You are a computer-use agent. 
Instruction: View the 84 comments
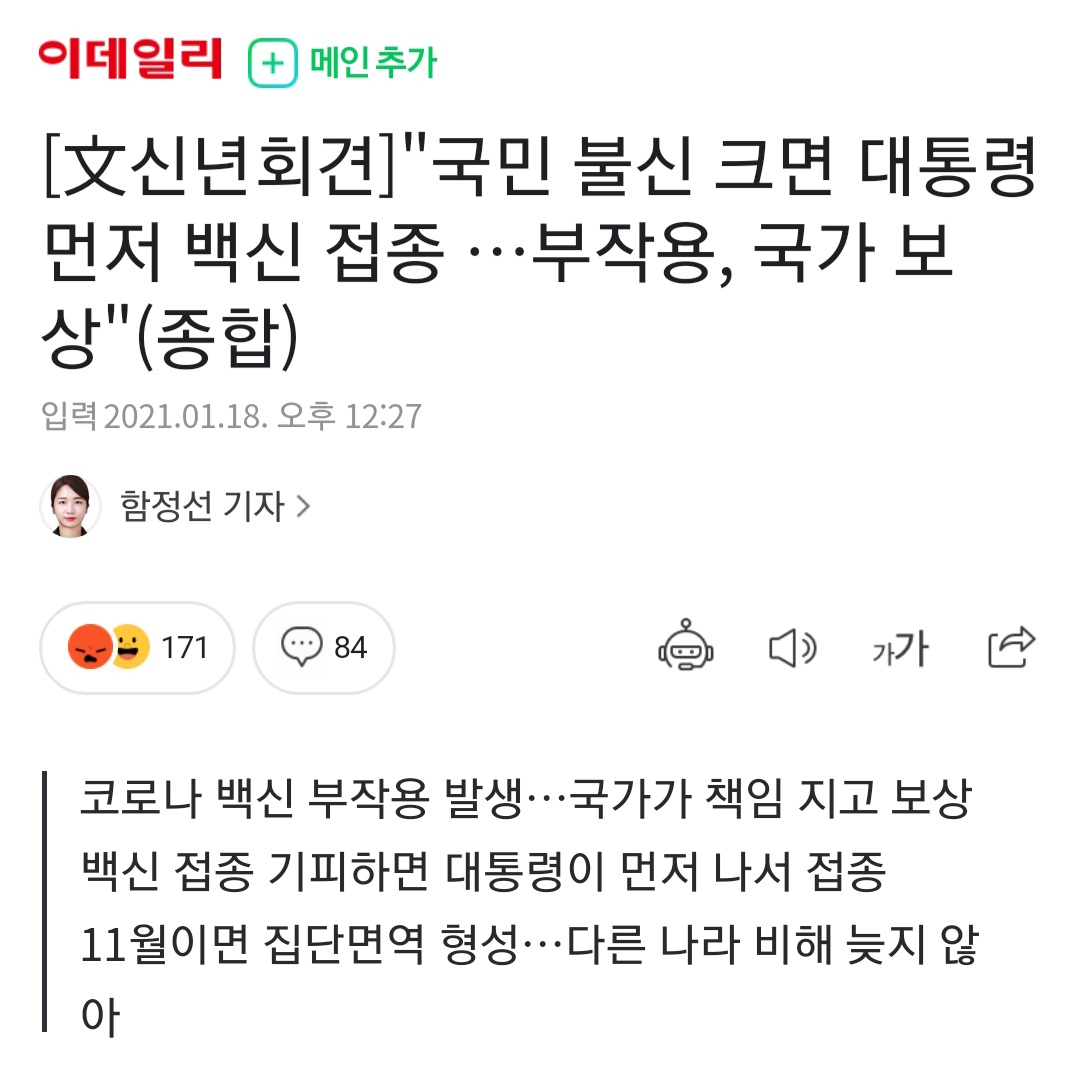(324, 648)
